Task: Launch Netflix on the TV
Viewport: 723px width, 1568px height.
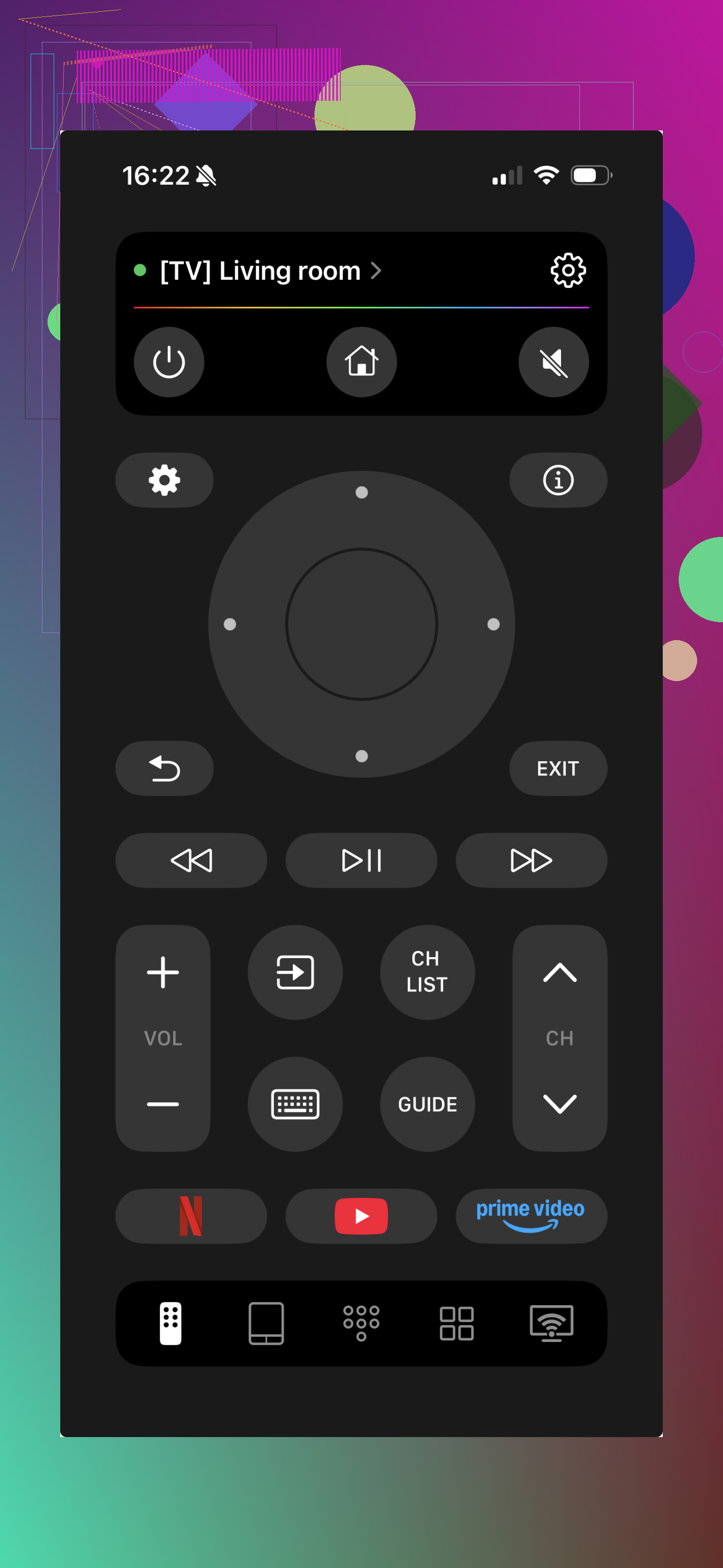Action: click(191, 1216)
